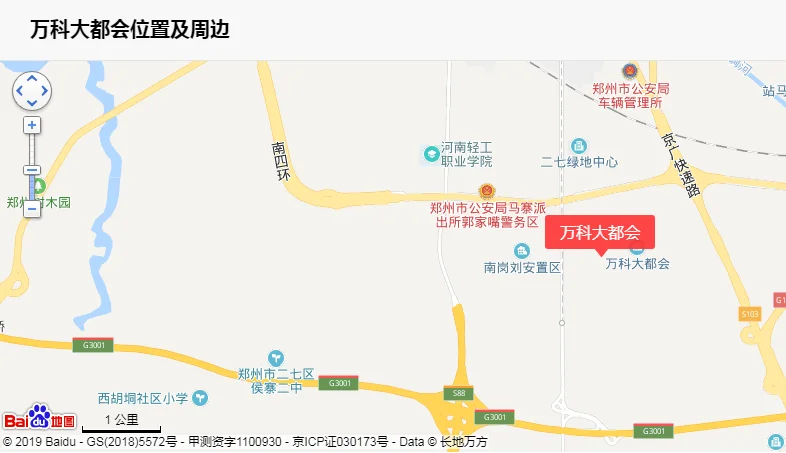
Task: Select the 二七绿地中心 map point
Action: coord(580,146)
